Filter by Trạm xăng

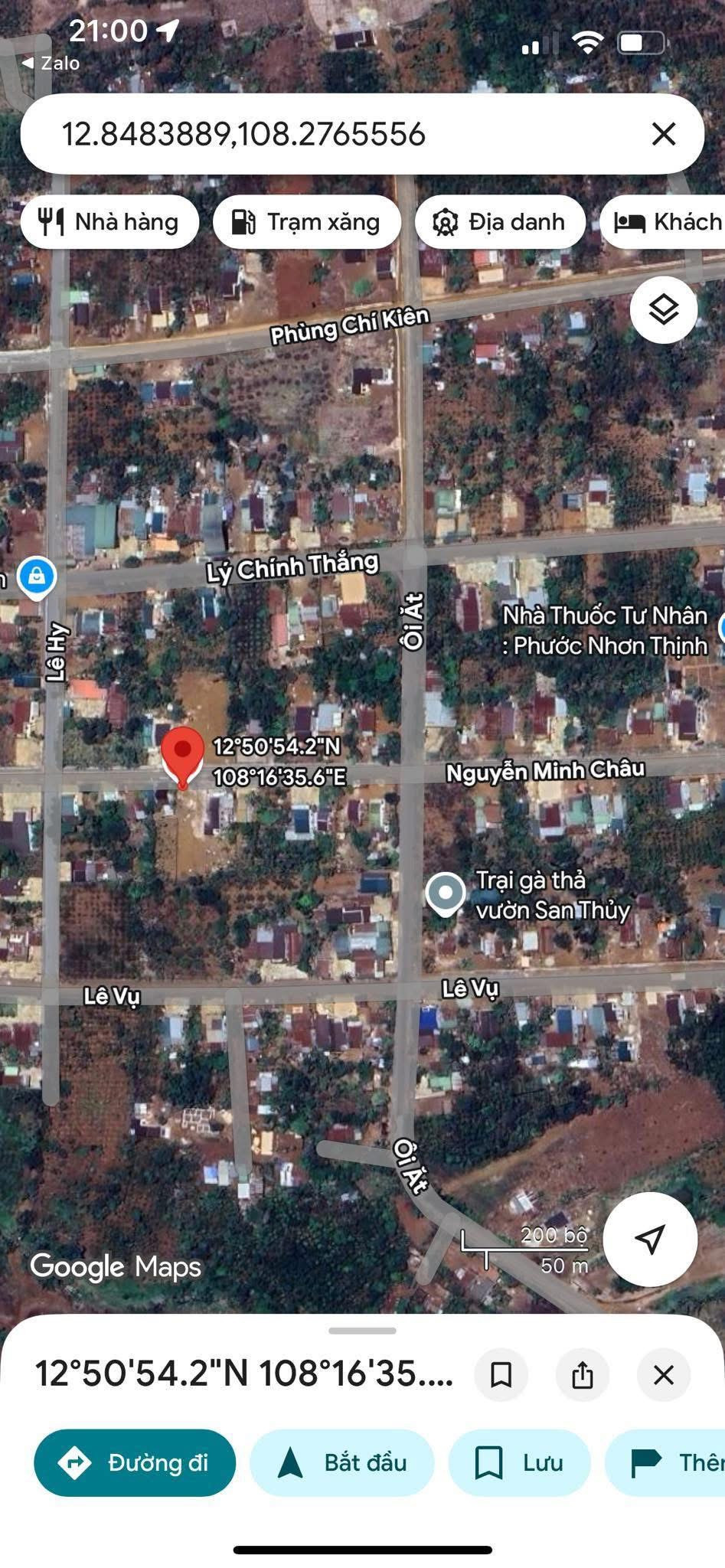(307, 222)
